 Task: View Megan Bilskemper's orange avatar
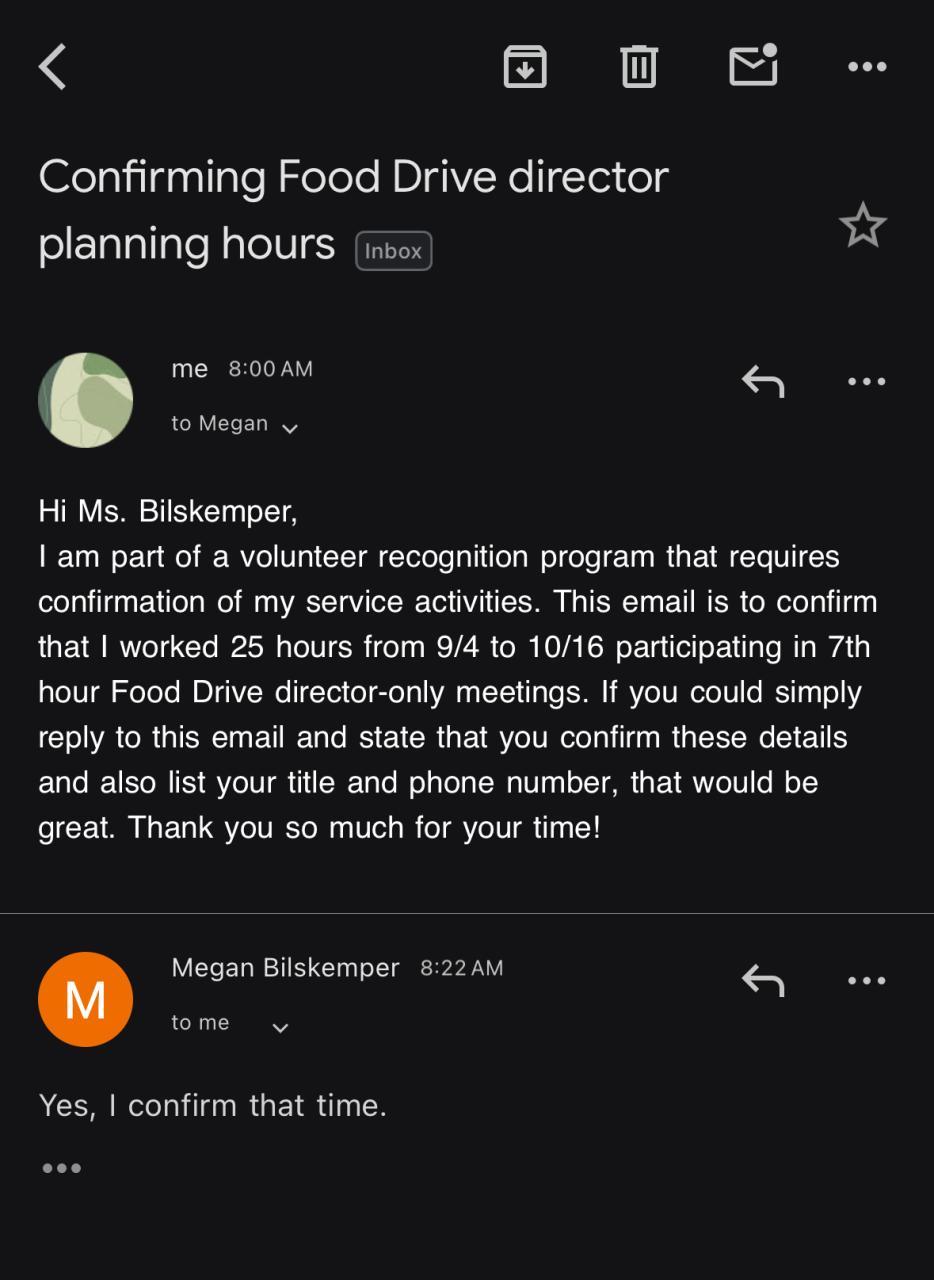[x=86, y=999]
